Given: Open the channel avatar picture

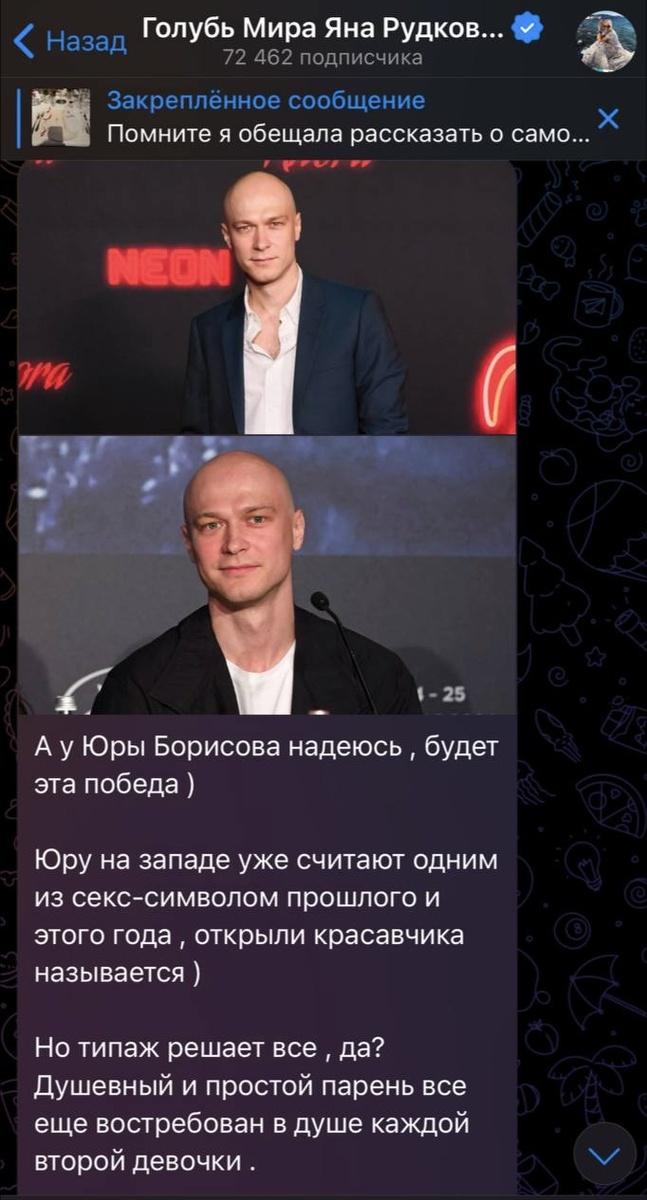Looking at the screenshot, I should click(x=606, y=41).
